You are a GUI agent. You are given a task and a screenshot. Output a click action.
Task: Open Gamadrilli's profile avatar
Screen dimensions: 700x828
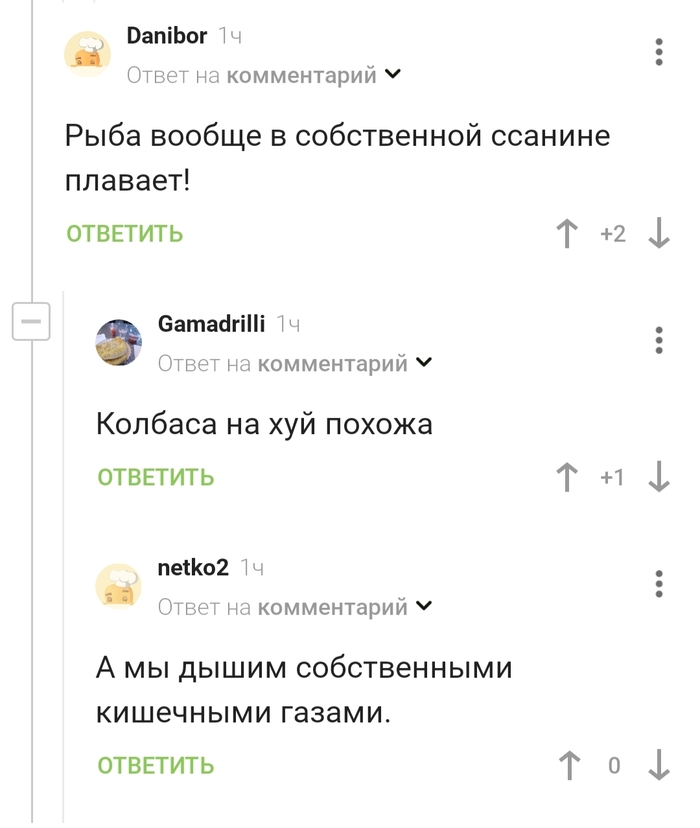[118, 342]
